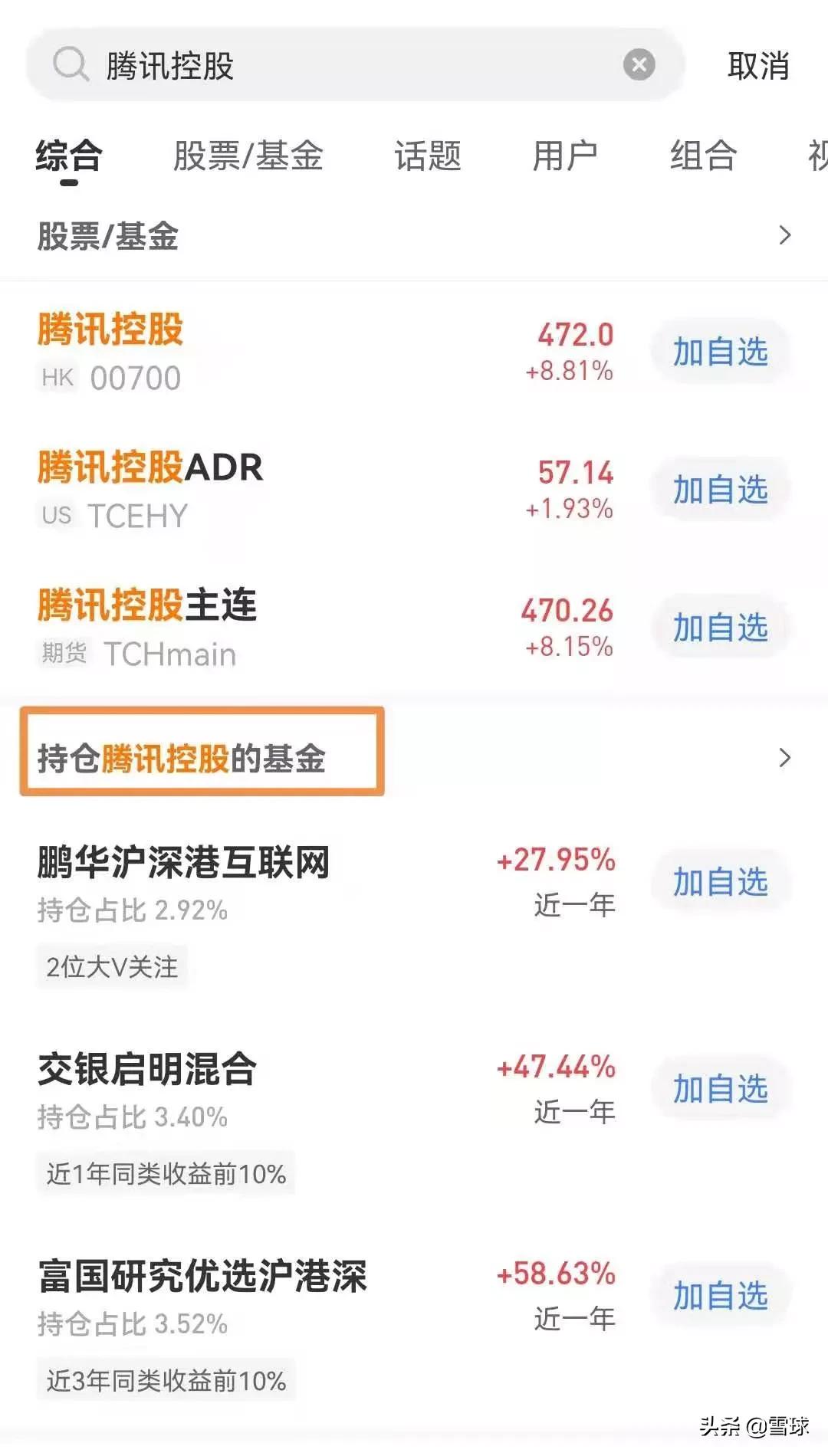Add 鹏华沪深港互联网 fund to watchlist
Viewport: 828px width, 1456px height.
coord(719,883)
